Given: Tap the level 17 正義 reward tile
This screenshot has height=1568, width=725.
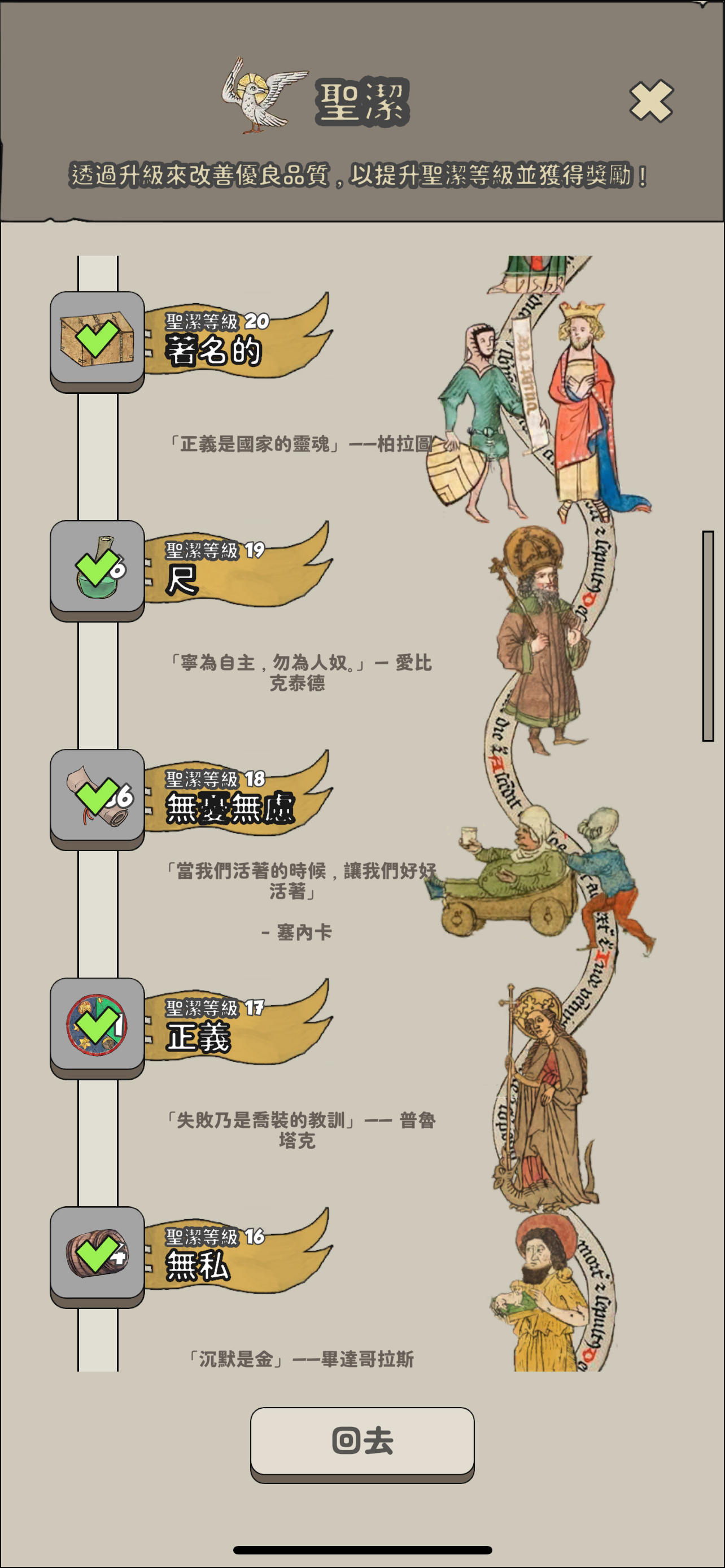Looking at the screenshot, I should (97, 1025).
